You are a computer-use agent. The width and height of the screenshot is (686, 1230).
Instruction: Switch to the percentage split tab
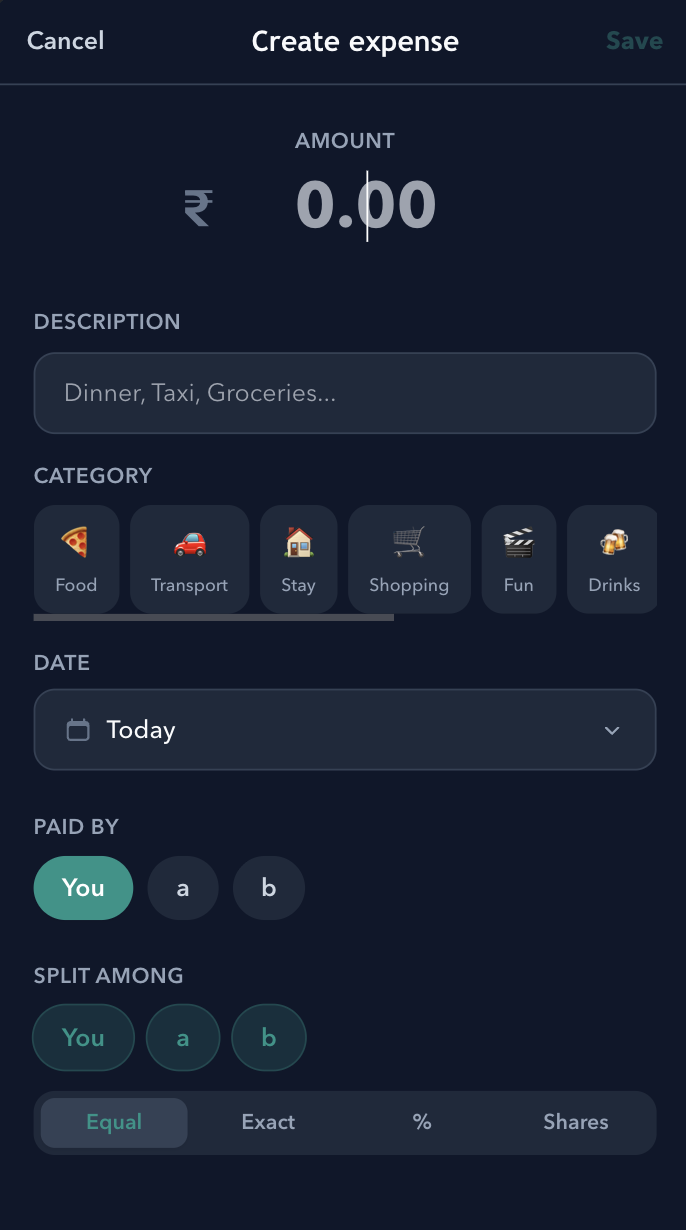pos(422,1122)
